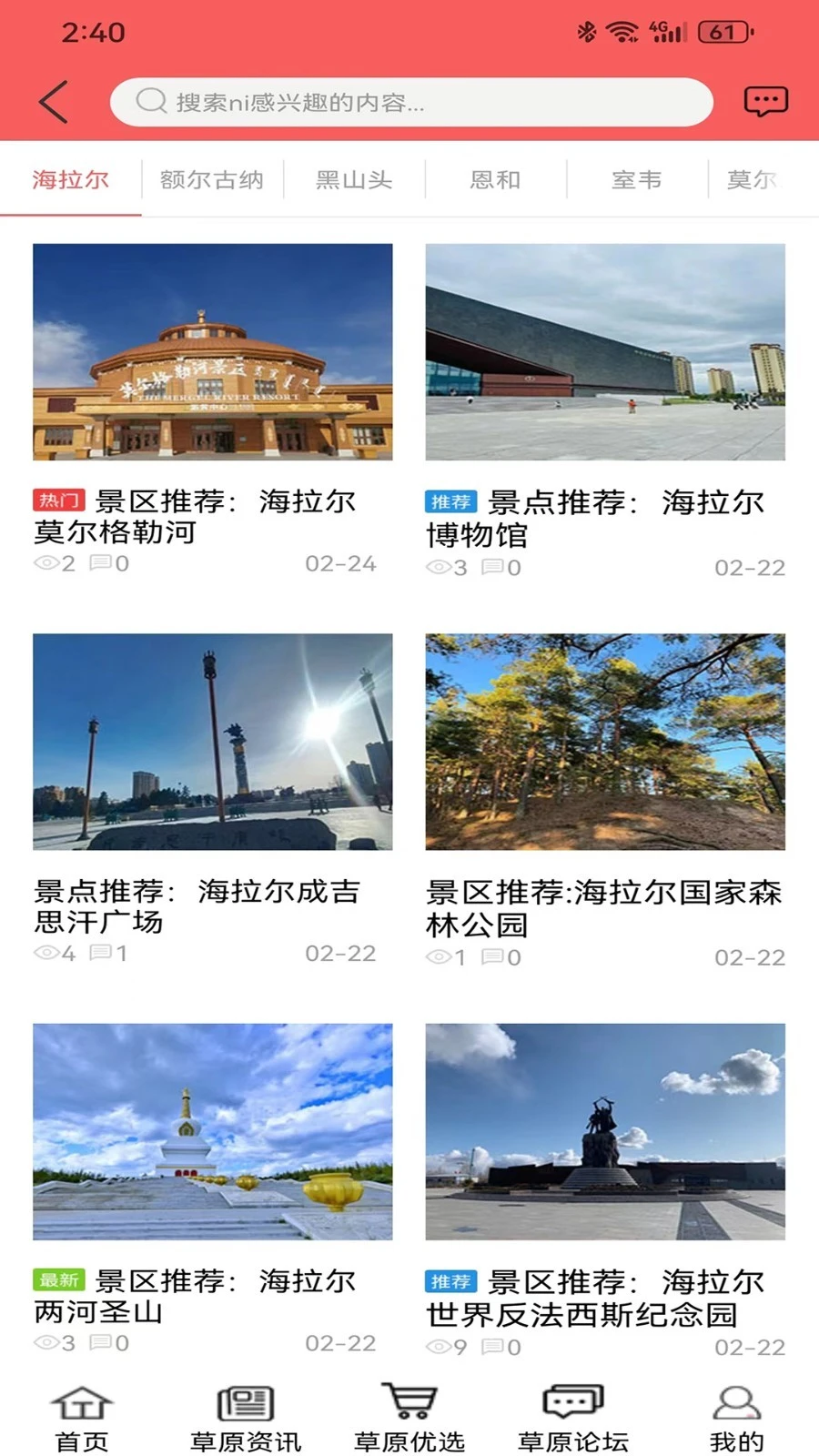Viewport: 819px width, 1456px height.
Task: Select the 恩和 tab
Action: (x=492, y=179)
